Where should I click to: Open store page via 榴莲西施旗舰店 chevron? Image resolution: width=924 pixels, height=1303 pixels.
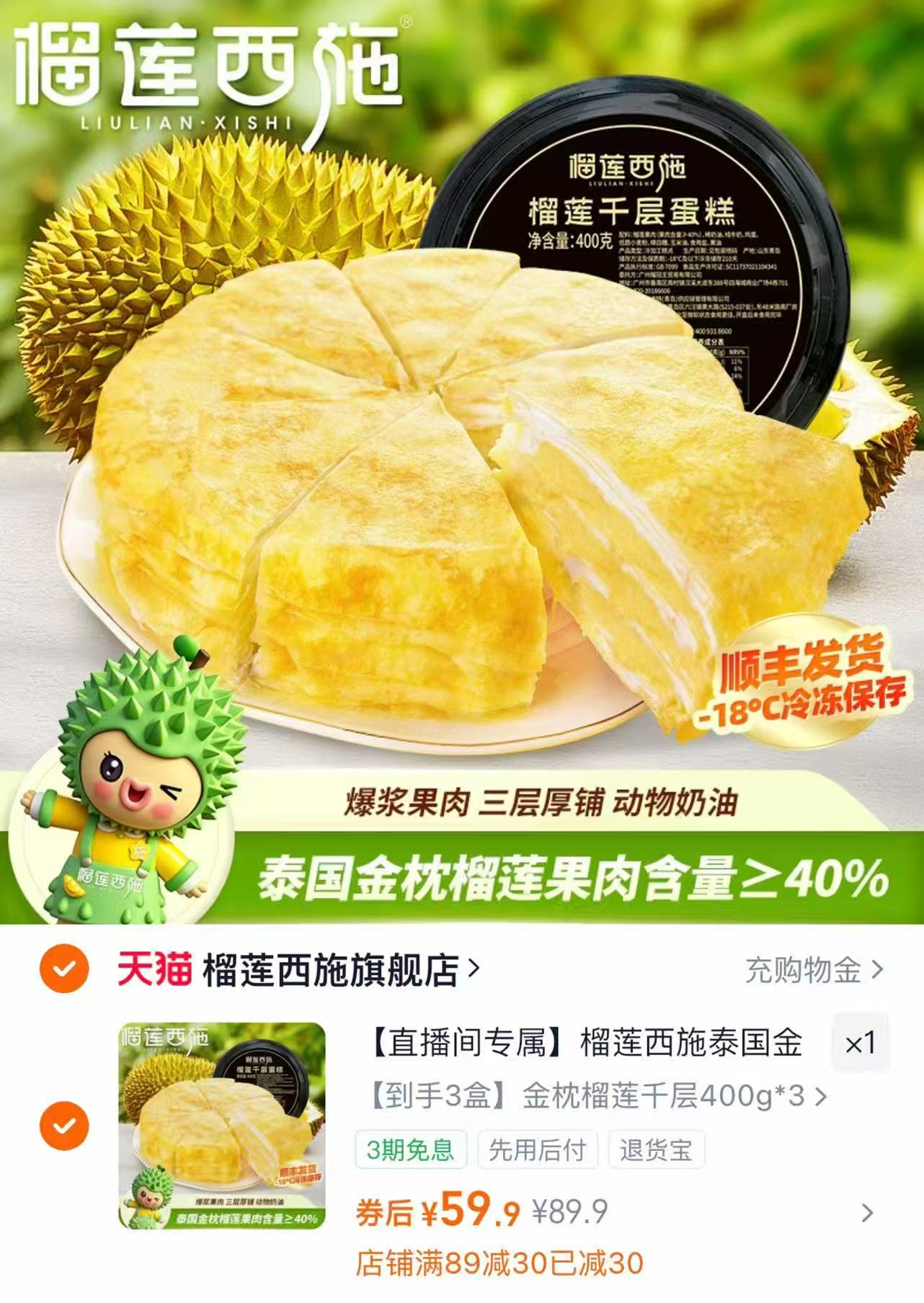pos(472,969)
